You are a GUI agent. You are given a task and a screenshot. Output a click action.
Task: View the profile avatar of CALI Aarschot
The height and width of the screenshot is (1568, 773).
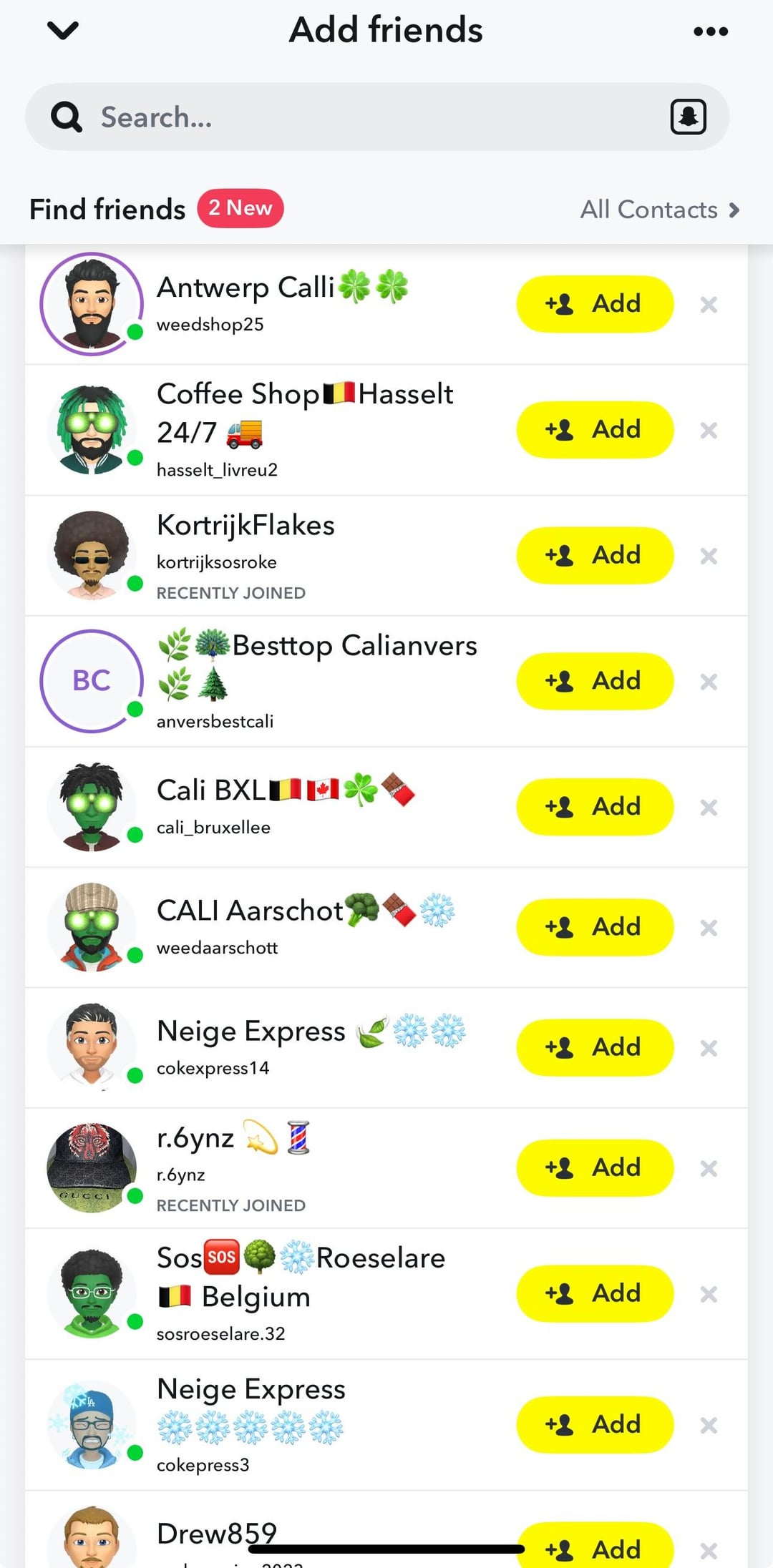click(x=92, y=927)
